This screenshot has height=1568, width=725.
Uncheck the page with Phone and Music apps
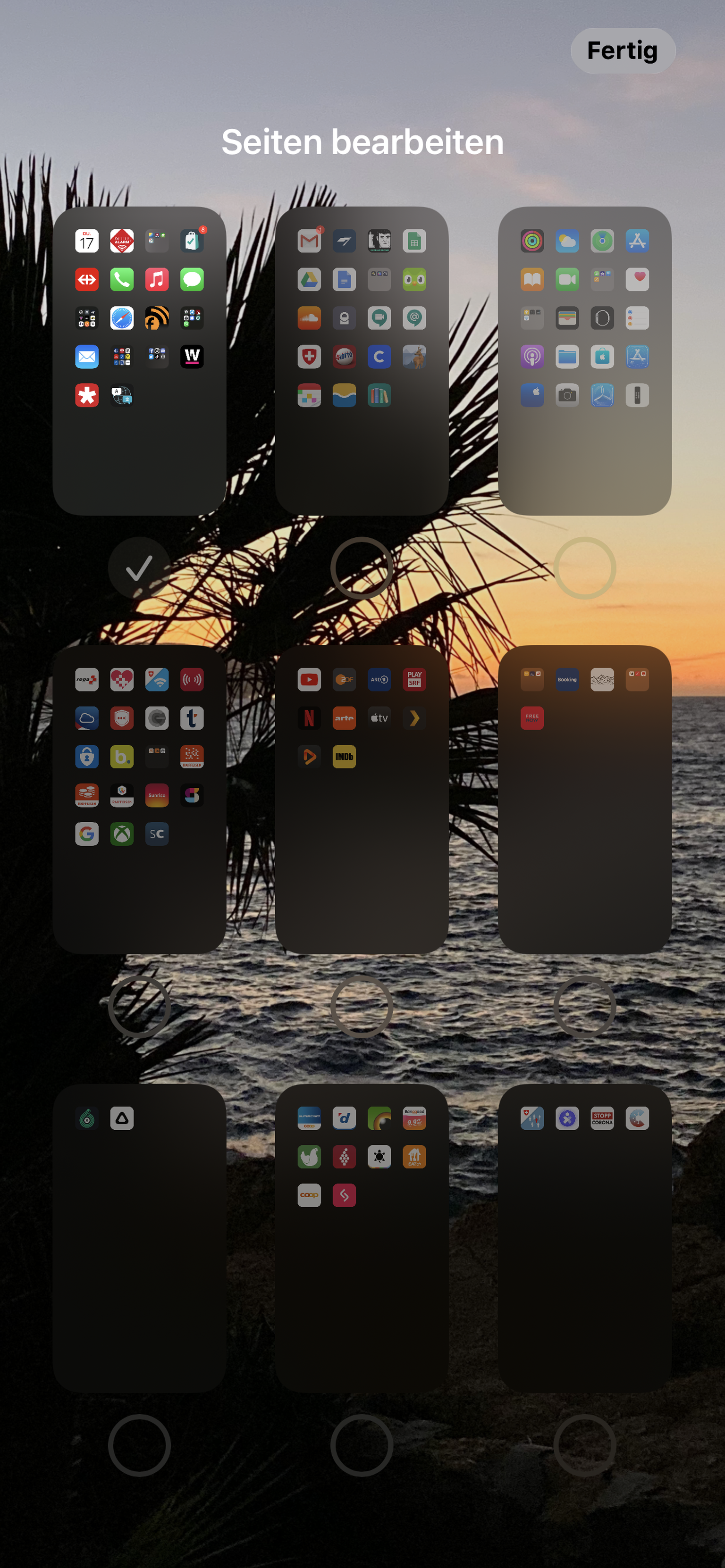(139, 567)
